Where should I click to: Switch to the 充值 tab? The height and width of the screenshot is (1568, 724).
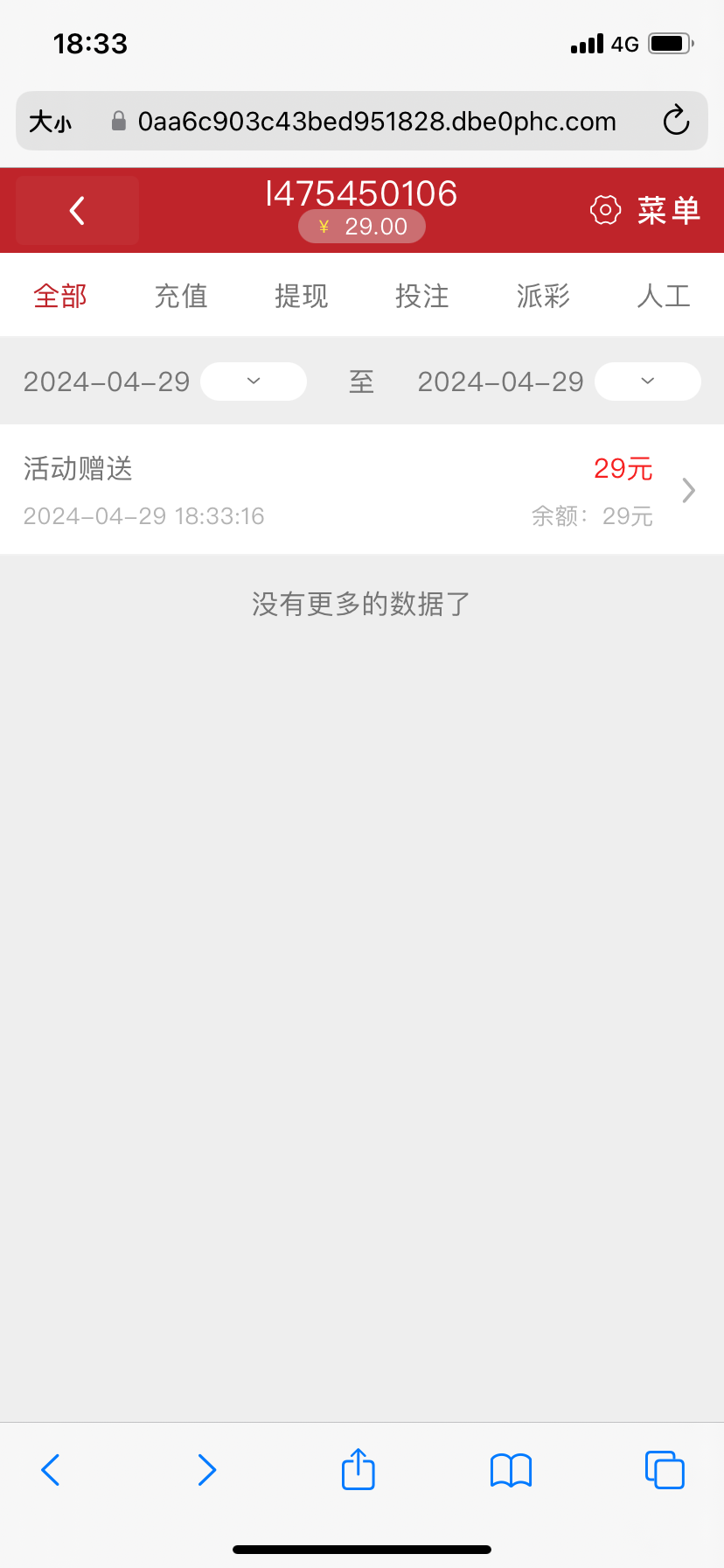pos(181,296)
